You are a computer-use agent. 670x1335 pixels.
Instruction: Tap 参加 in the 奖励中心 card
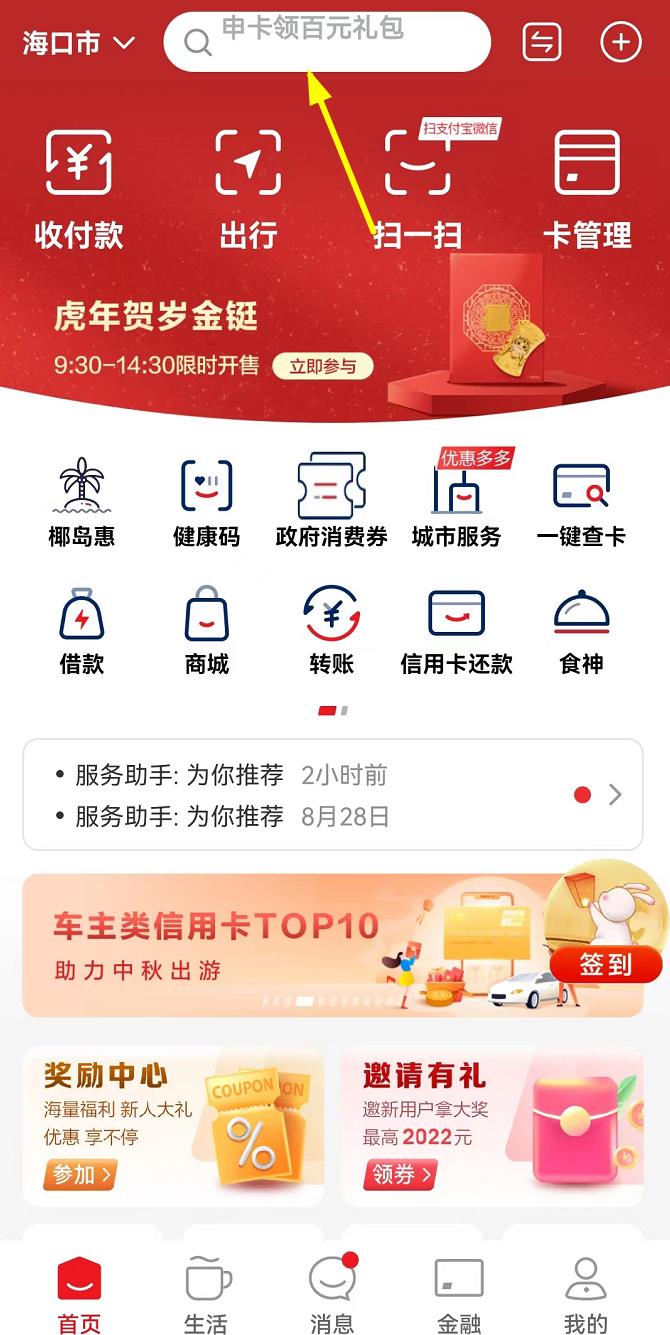[x=79, y=1173]
